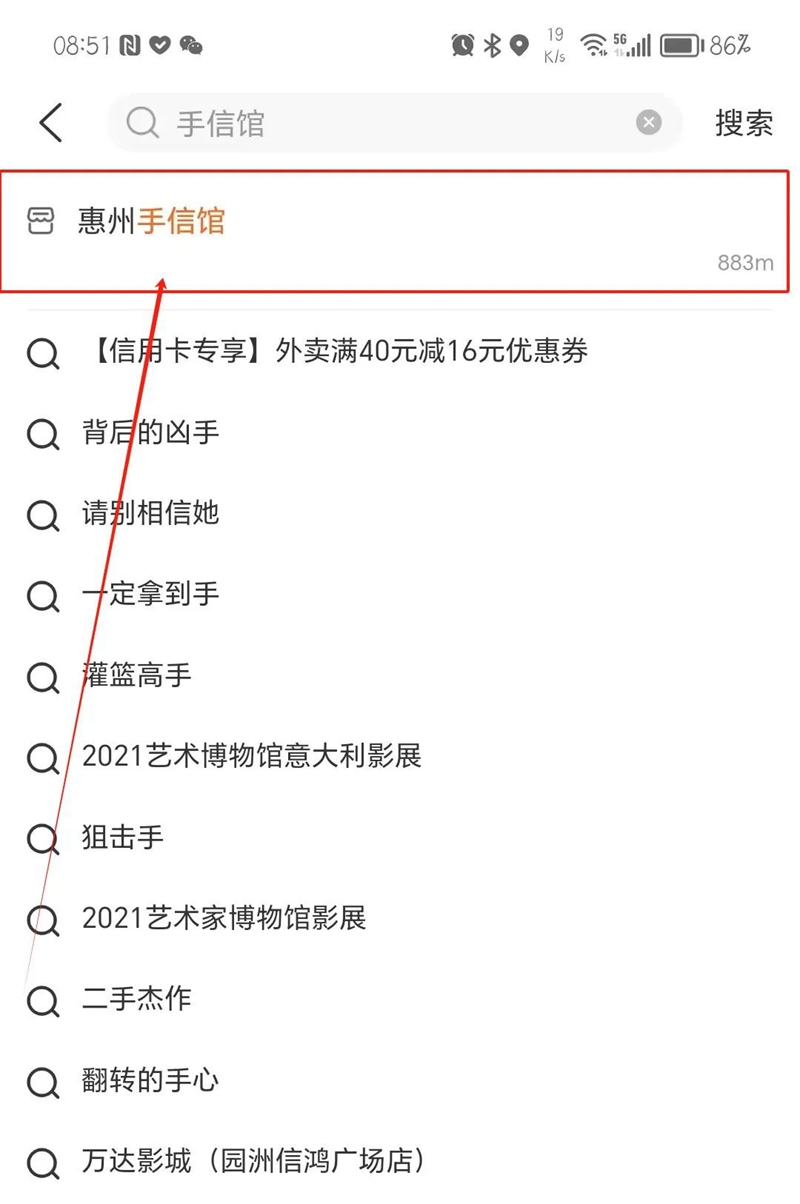Tap the 搜索 button

[743, 123]
